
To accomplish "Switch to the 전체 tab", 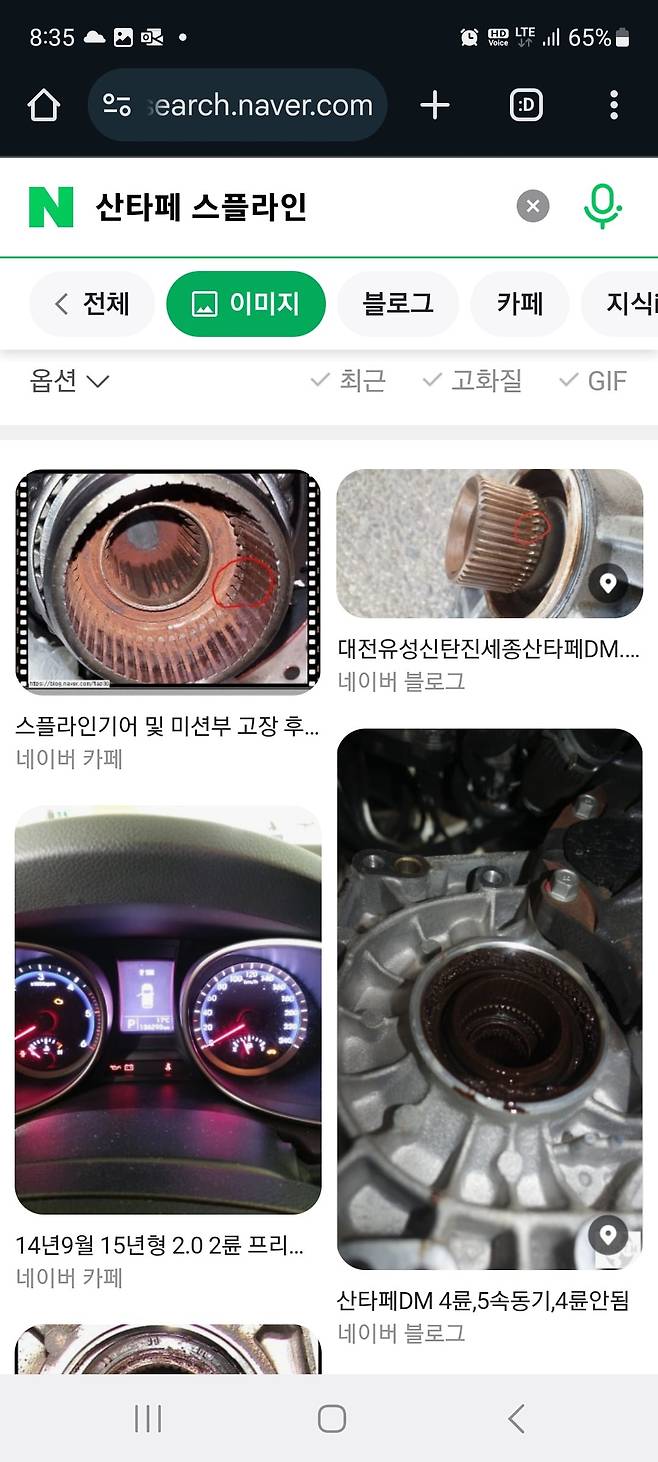I will pos(92,304).
